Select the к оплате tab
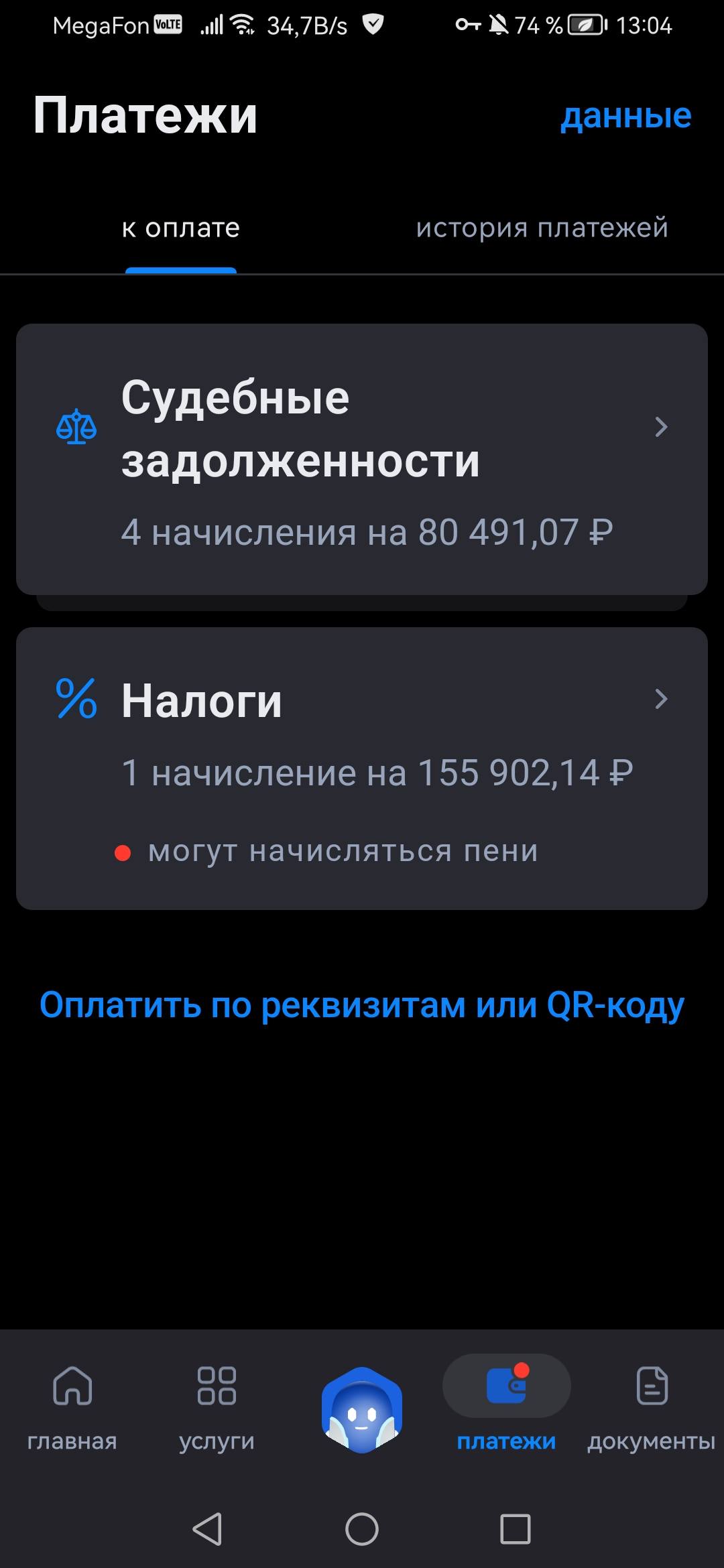Screen dimensions: 724x1568 pyautogui.click(x=180, y=228)
